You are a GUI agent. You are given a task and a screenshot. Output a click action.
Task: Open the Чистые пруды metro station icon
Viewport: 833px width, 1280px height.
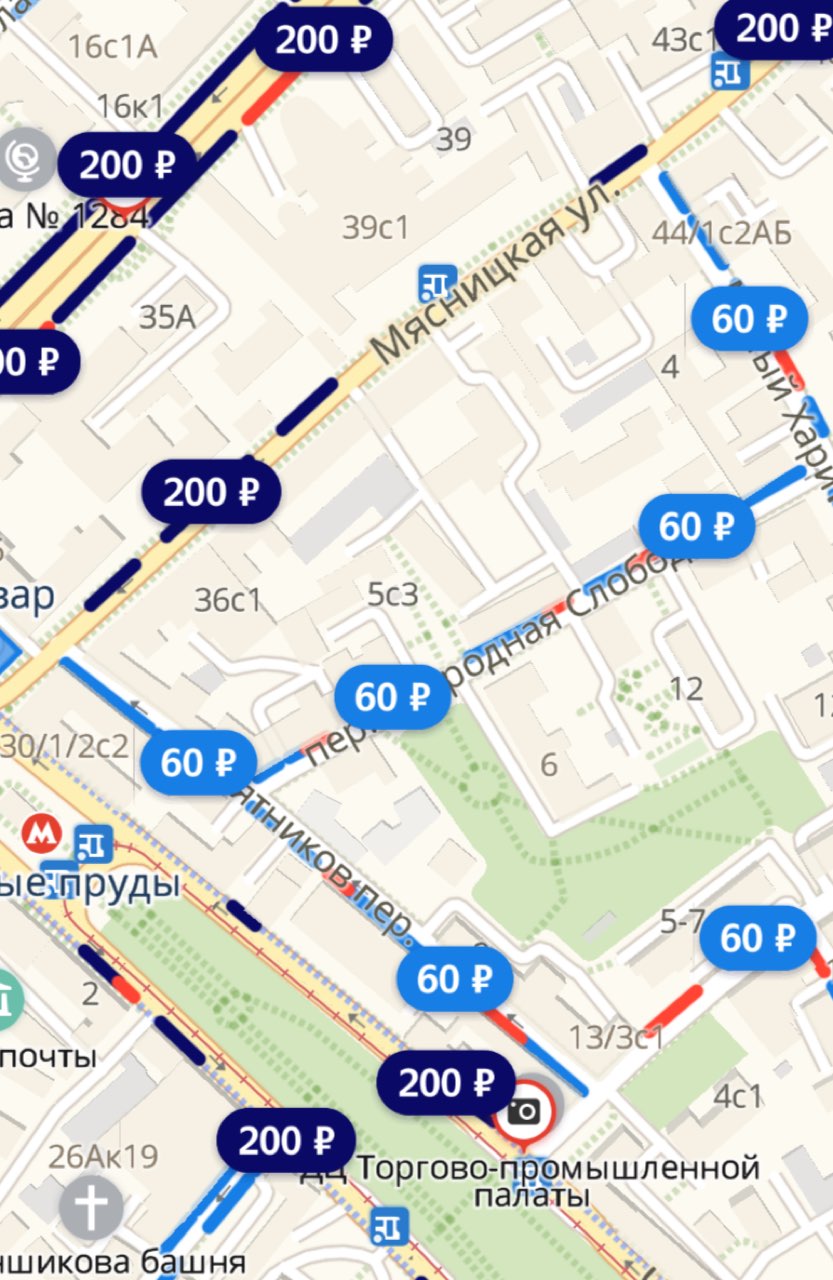[x=42, y=832]
